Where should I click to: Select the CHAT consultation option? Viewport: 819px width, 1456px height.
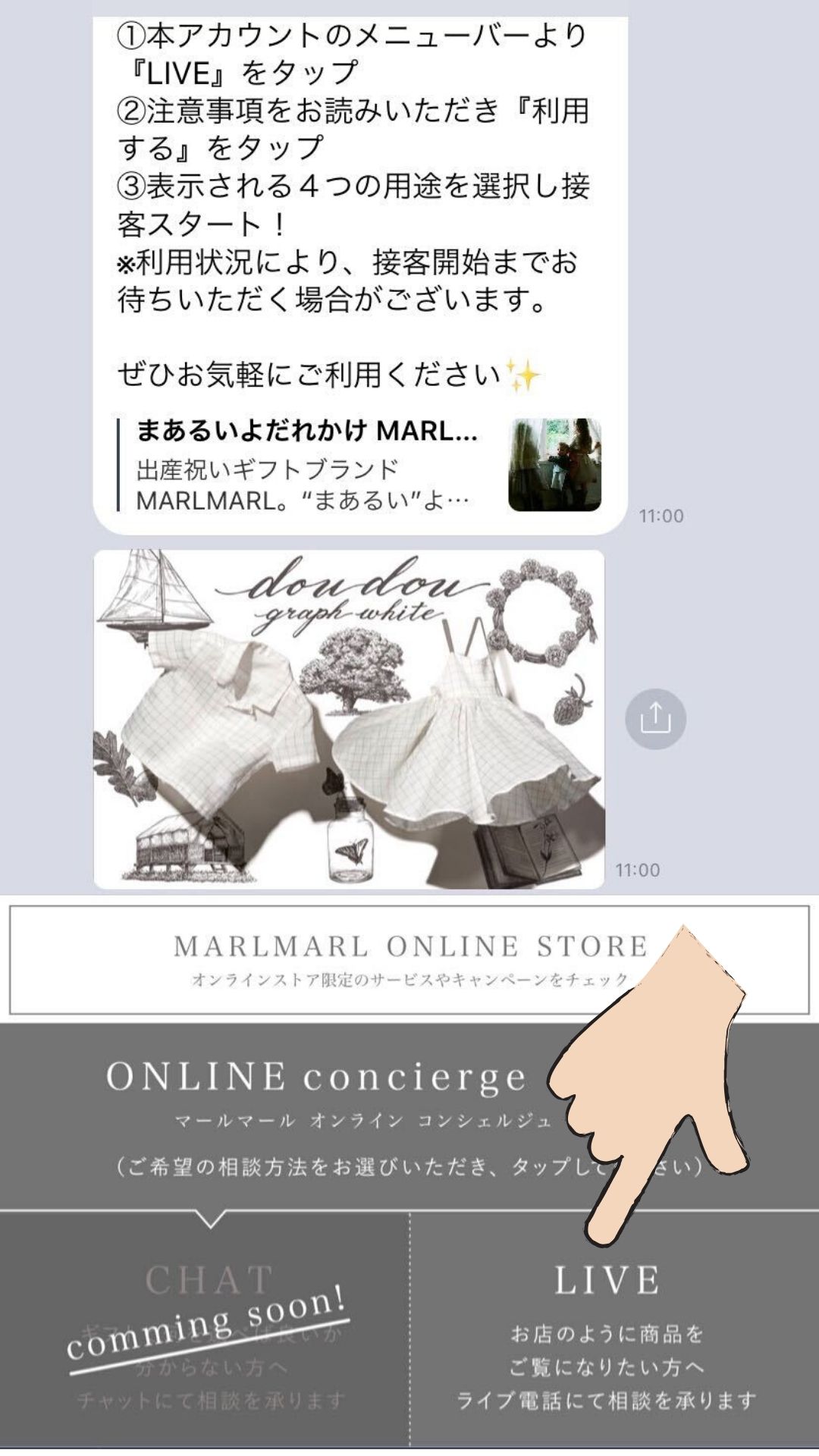point(209,1336)
